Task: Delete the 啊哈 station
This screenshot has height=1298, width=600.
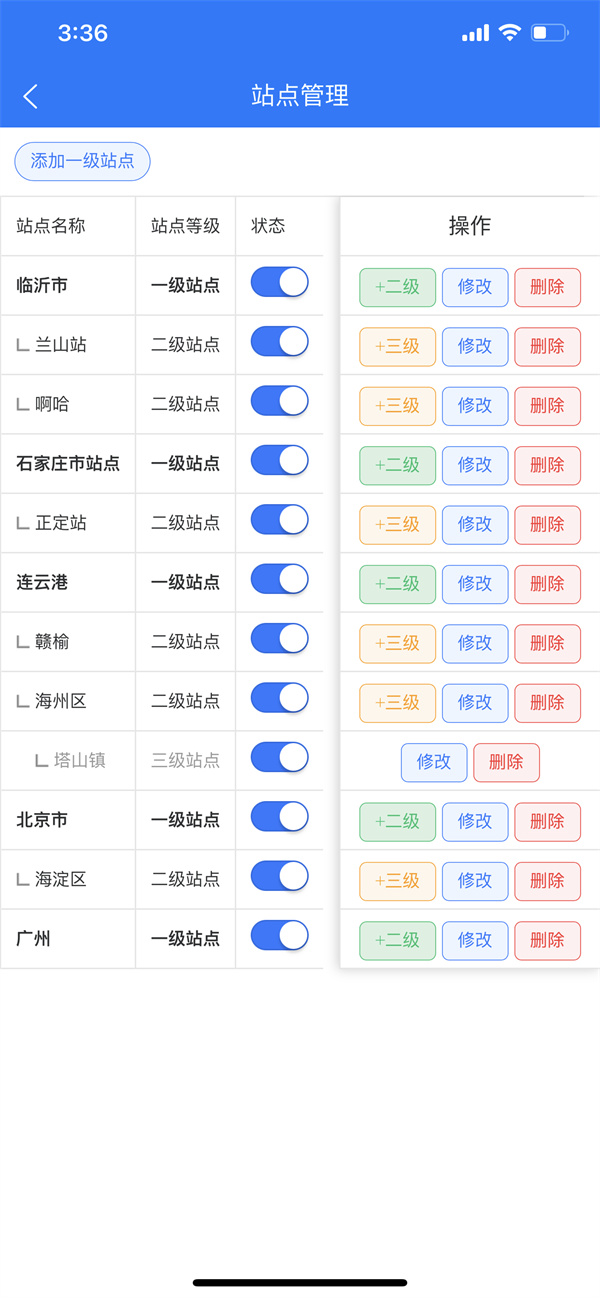Action: pyautogui.click(x=547, y=406)
